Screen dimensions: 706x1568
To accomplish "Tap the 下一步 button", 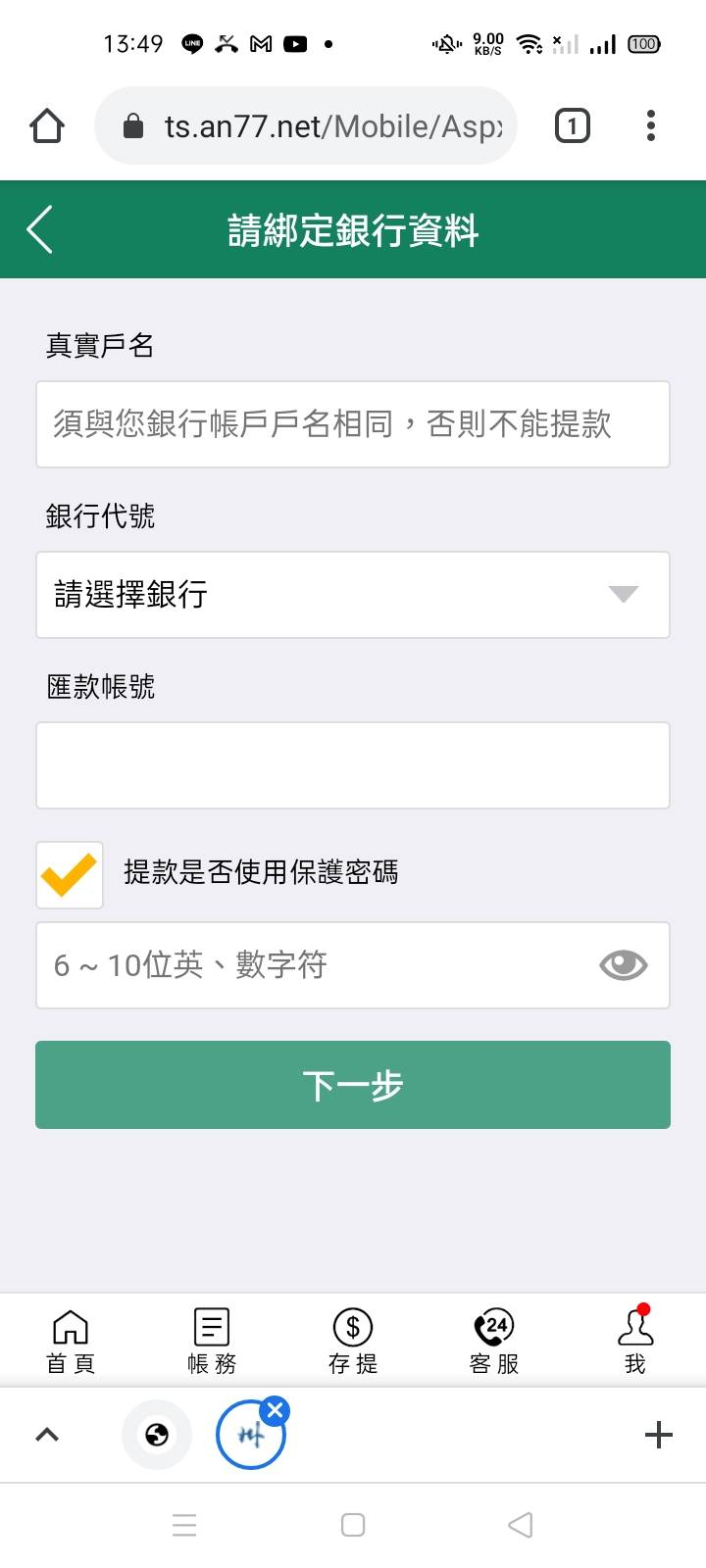I will pos(353,1085).
